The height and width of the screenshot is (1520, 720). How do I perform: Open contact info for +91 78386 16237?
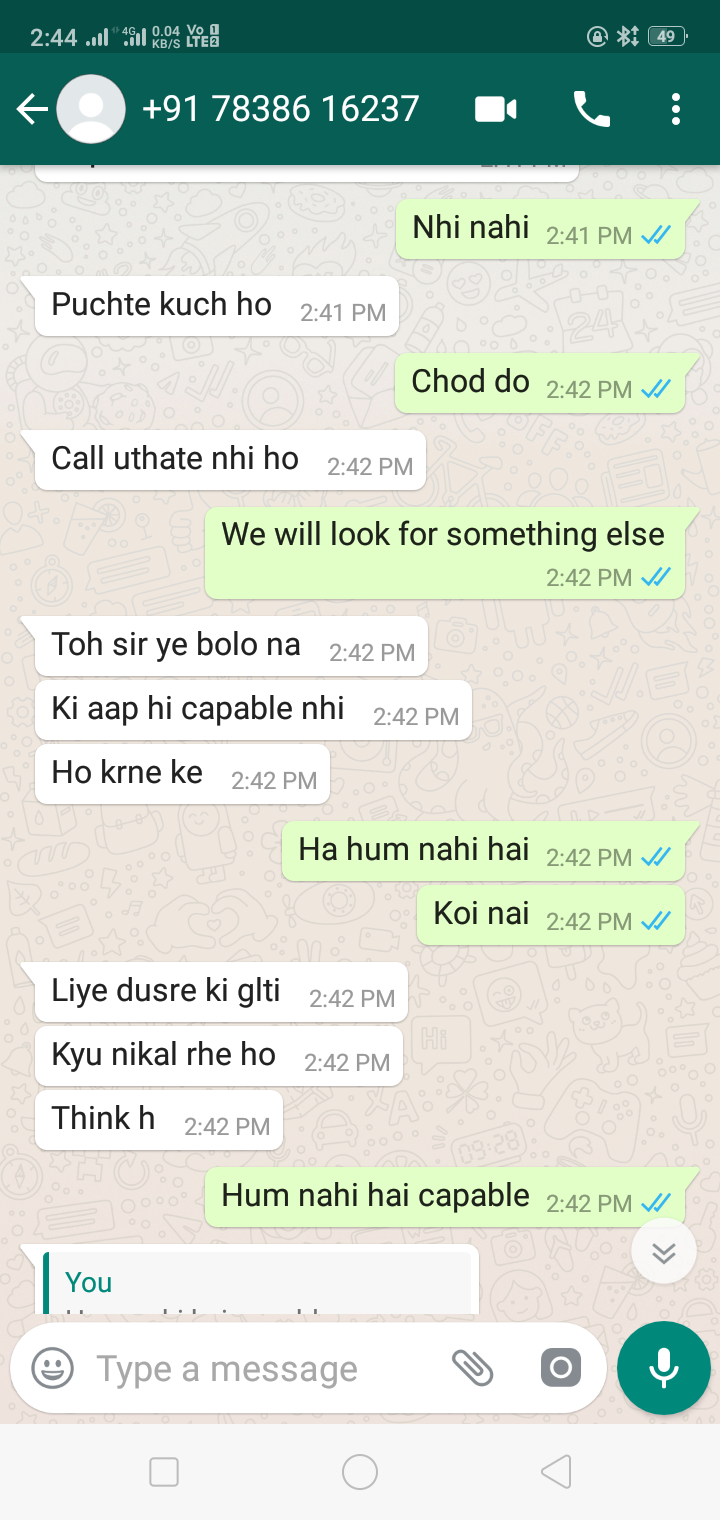coord(281,109)
